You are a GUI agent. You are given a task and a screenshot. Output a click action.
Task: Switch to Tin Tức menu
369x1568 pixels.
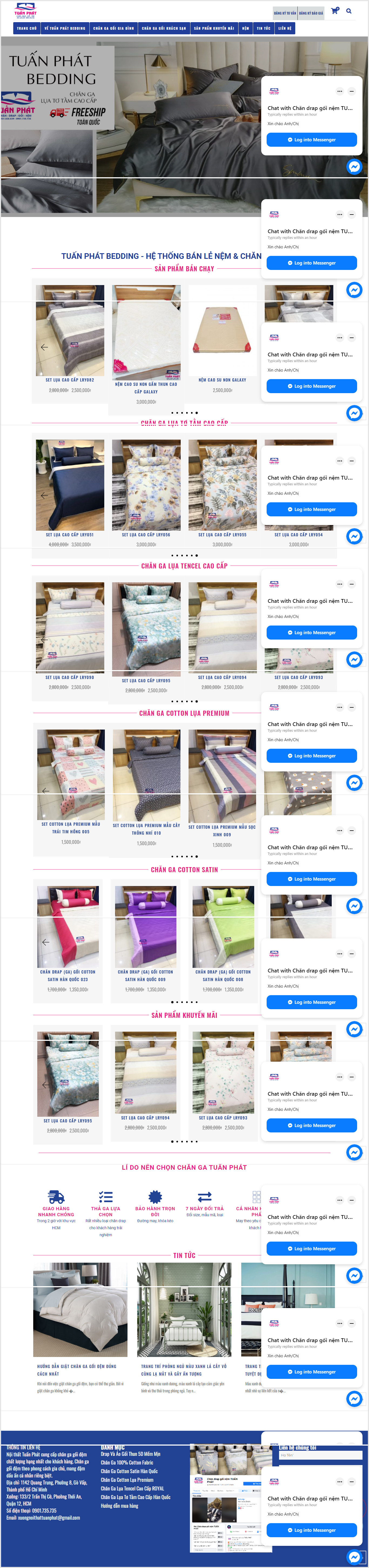tap(264, 28)
